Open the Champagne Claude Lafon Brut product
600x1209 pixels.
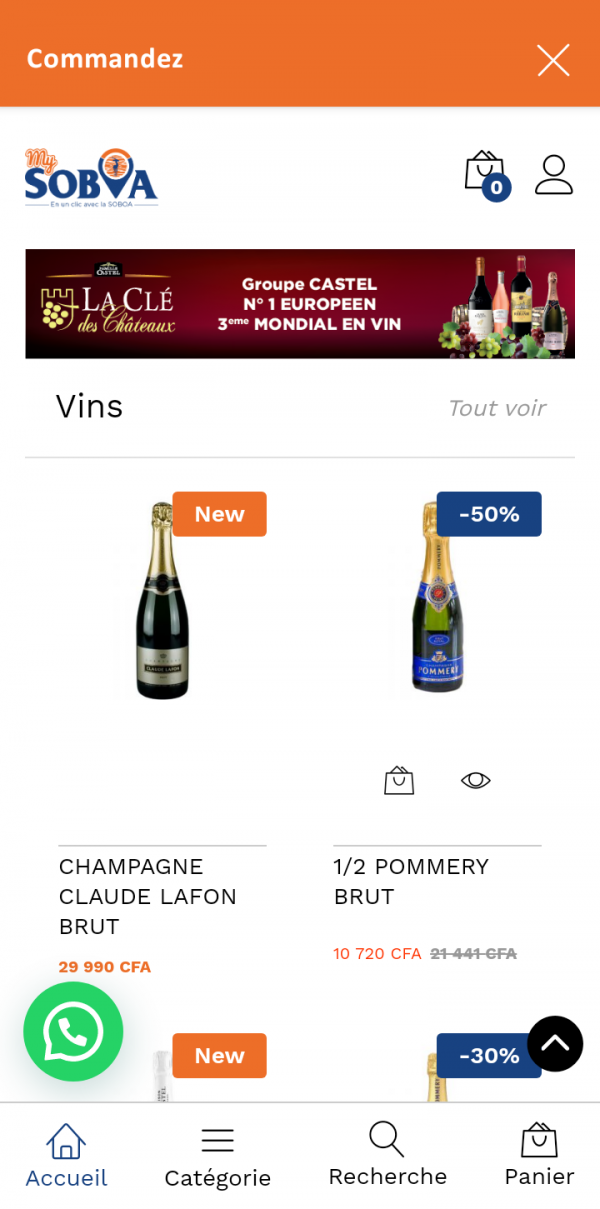[162, 600]
